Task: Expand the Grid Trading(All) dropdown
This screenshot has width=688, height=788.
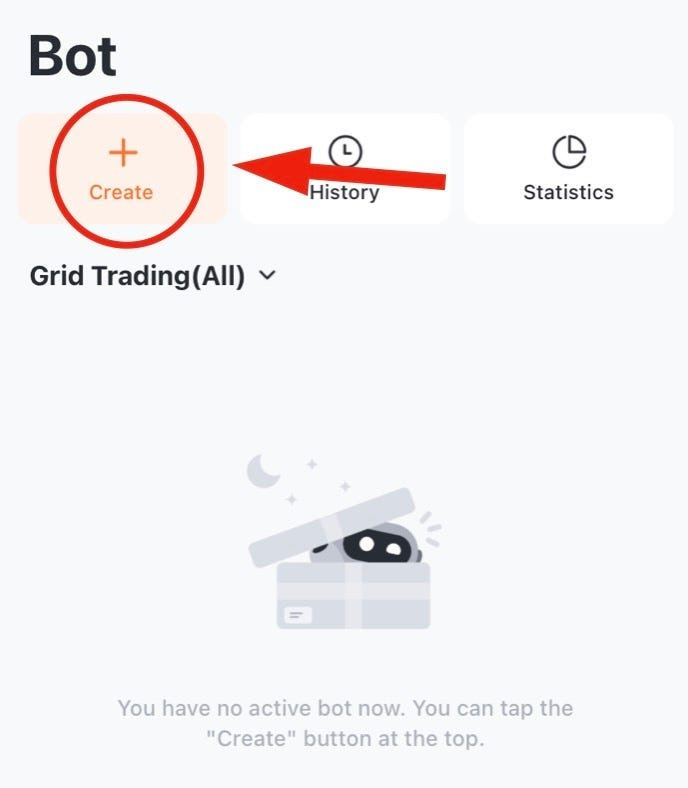Action: point(152,277)
